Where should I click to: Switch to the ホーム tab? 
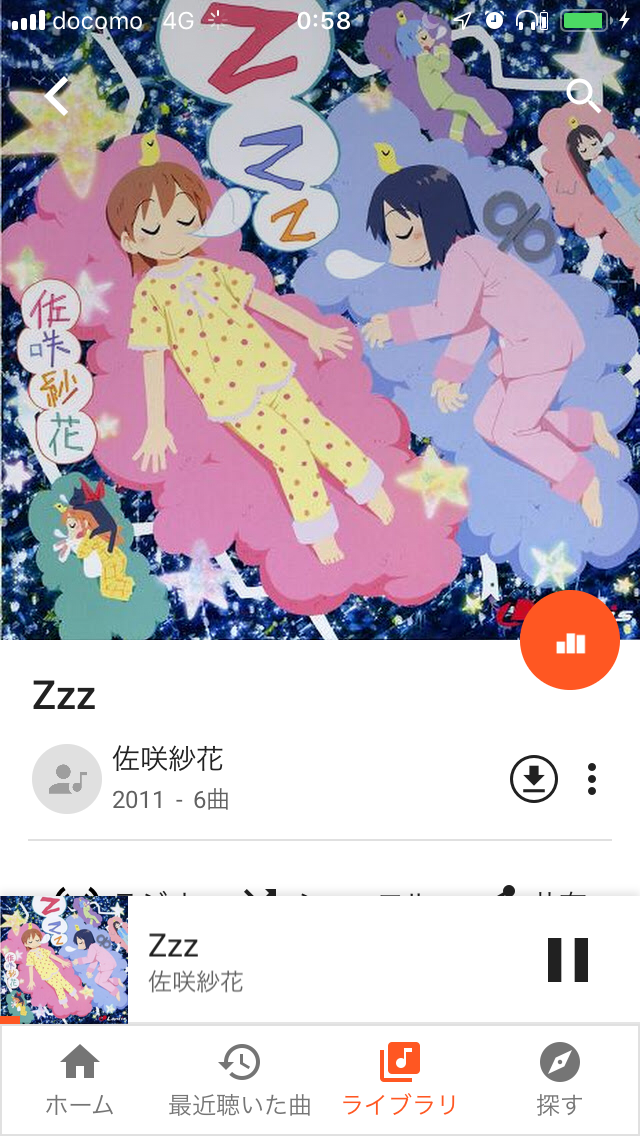[x=80, y=1079]
